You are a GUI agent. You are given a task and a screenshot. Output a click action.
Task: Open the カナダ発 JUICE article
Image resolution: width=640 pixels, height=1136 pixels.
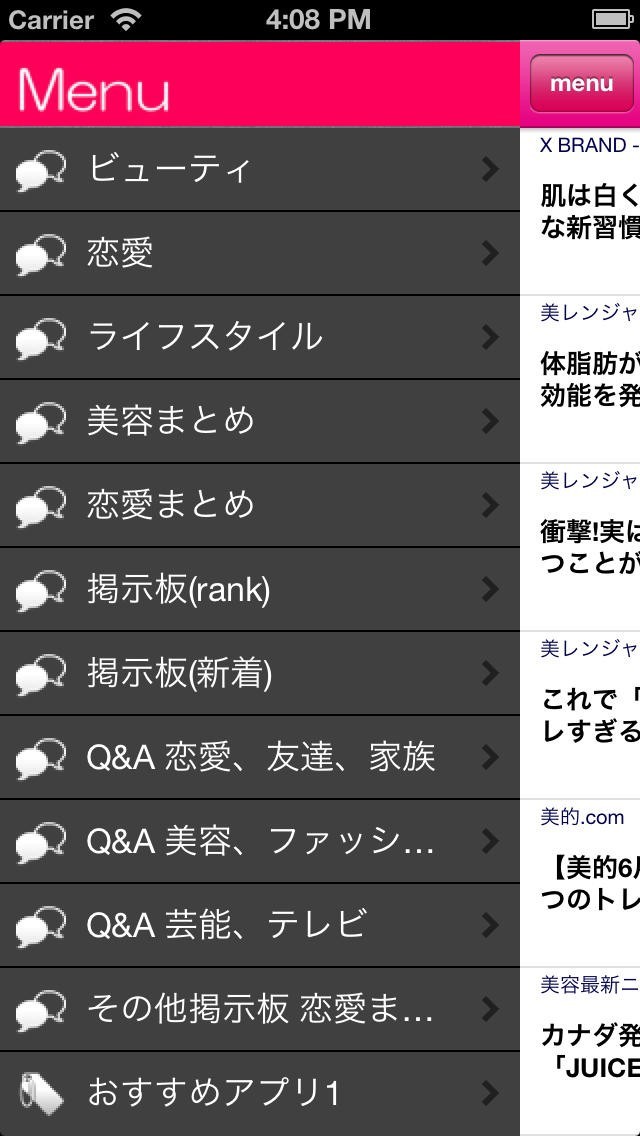580,1052
